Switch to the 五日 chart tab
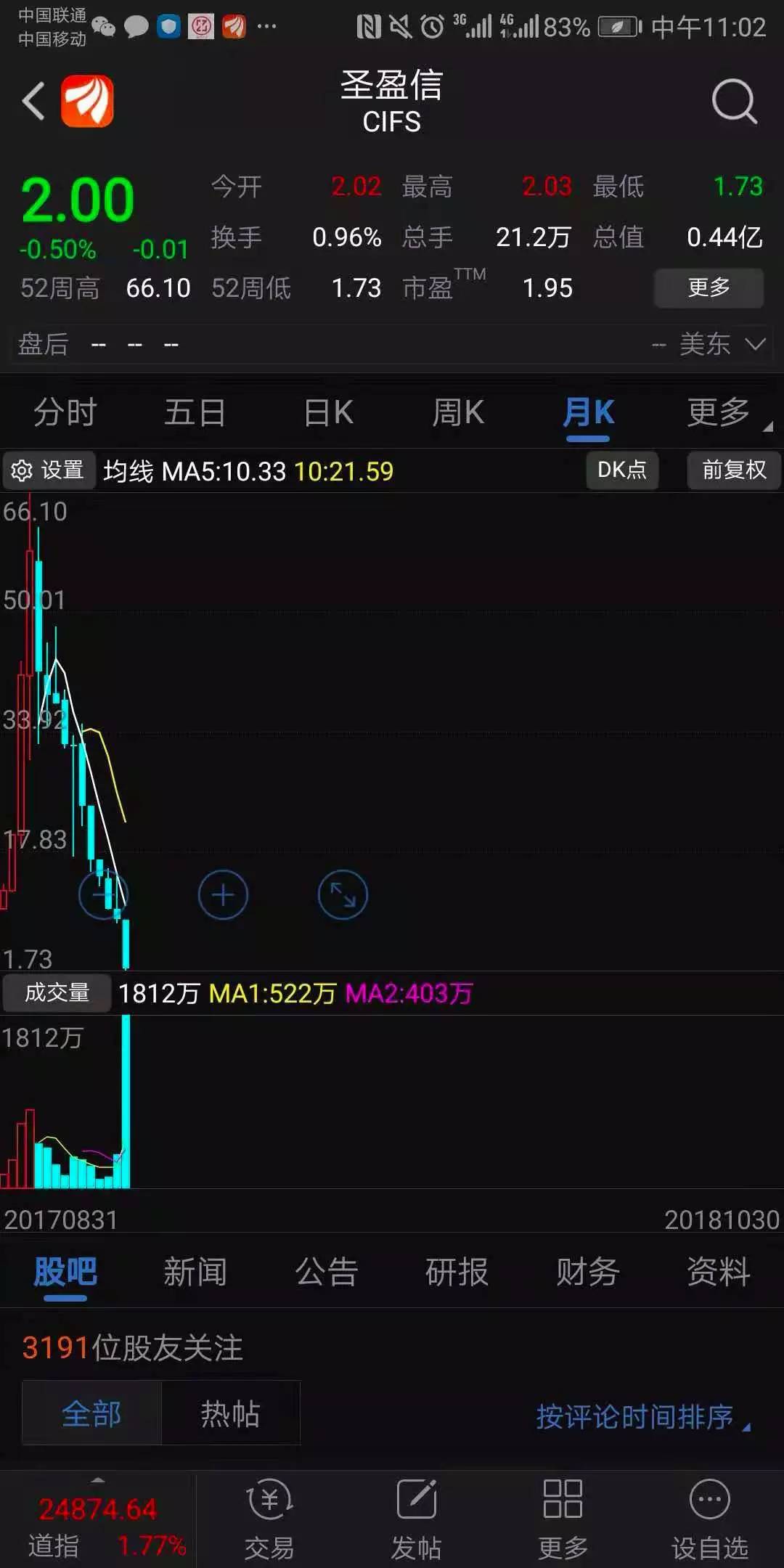 click(195, 412)
